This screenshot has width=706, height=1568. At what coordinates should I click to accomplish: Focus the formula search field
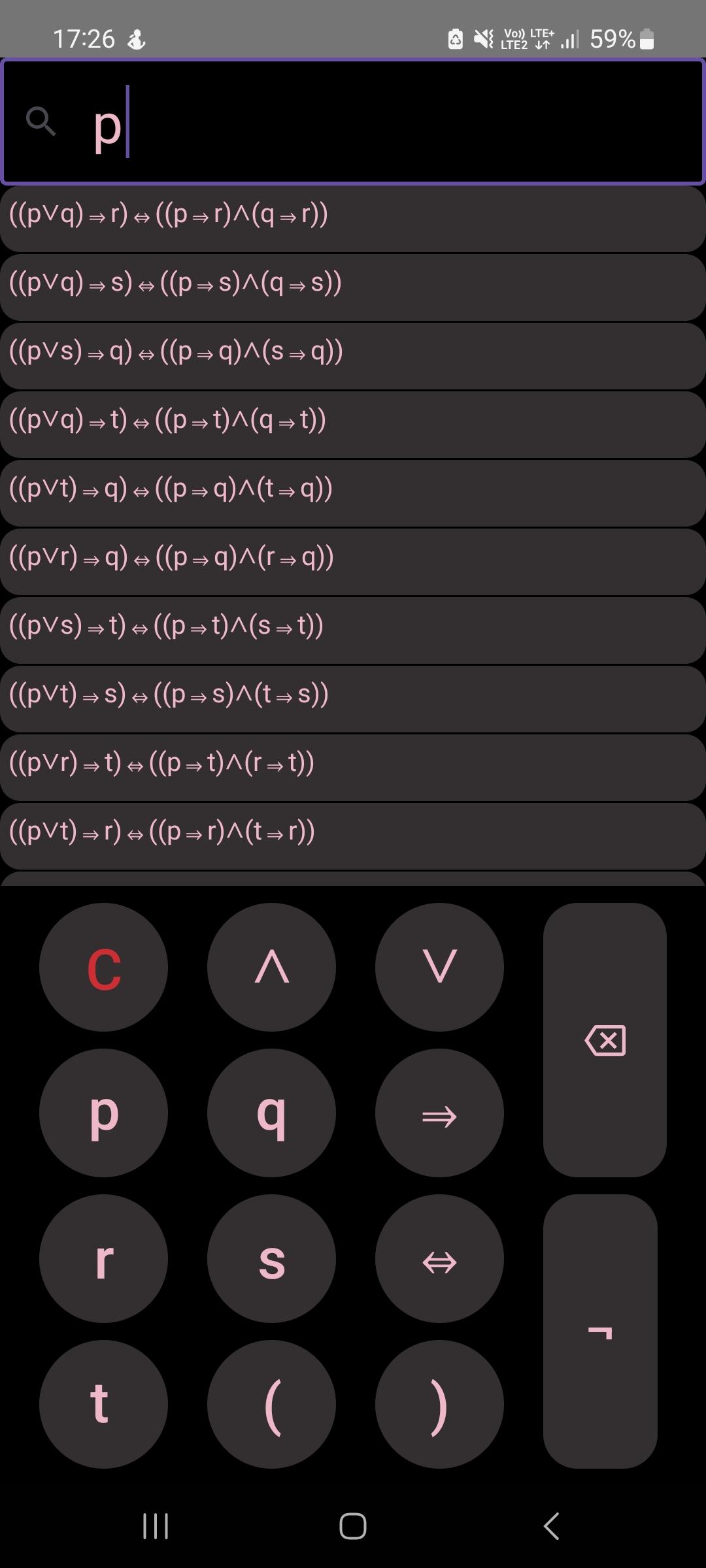click(353, 122)
